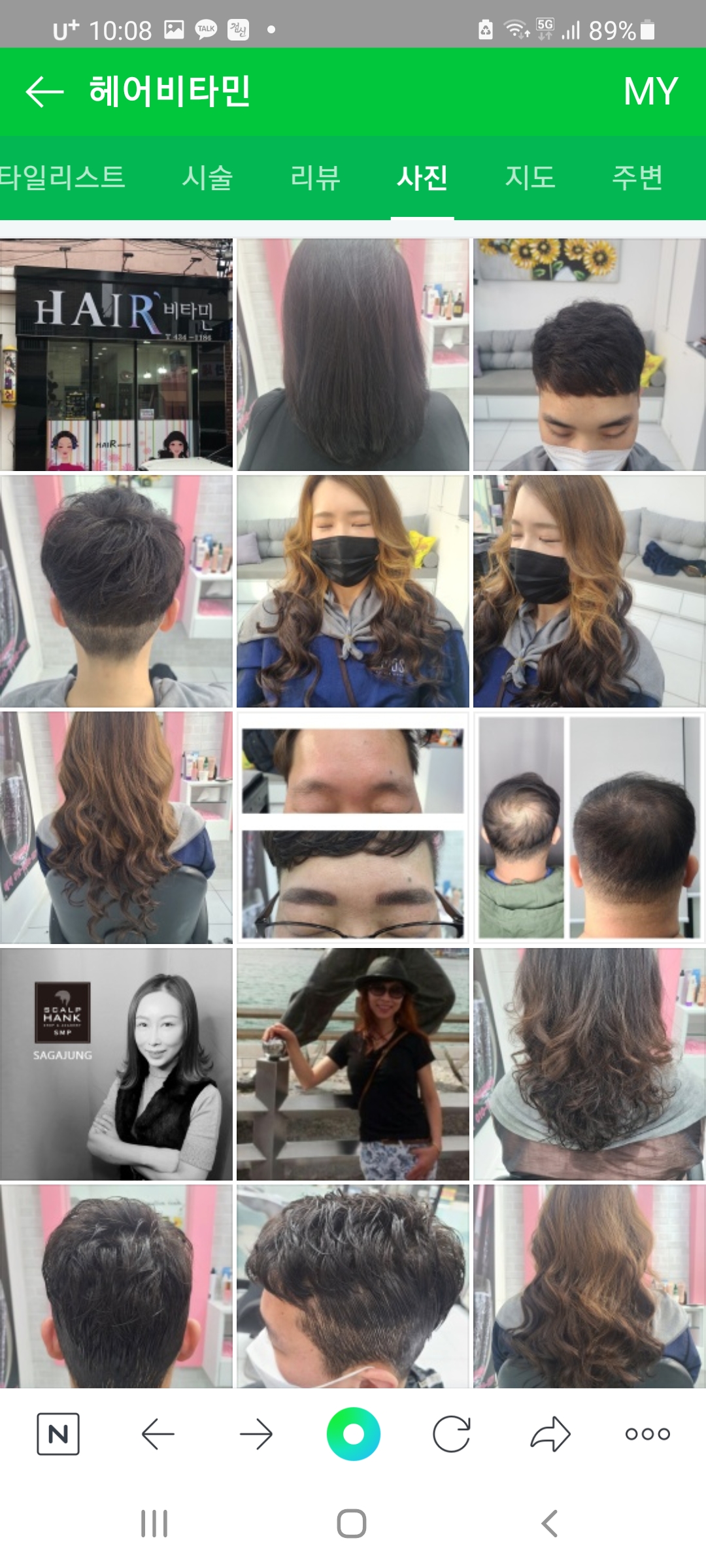
Task: Share this page
Action: pyautogui.click(x=550, y=1434)
